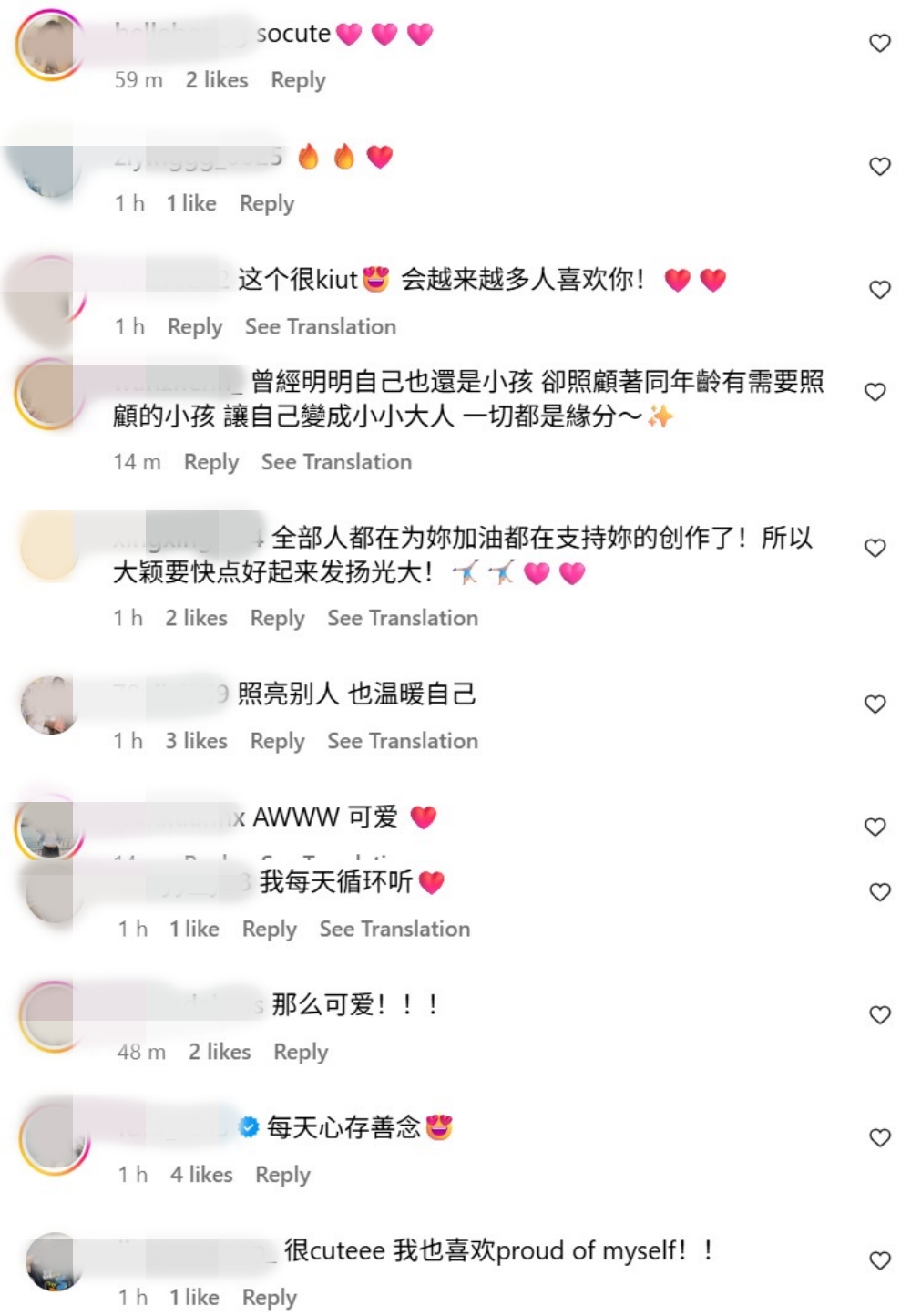Like the 'AWWW 可爱' comment

click(875, 827)
